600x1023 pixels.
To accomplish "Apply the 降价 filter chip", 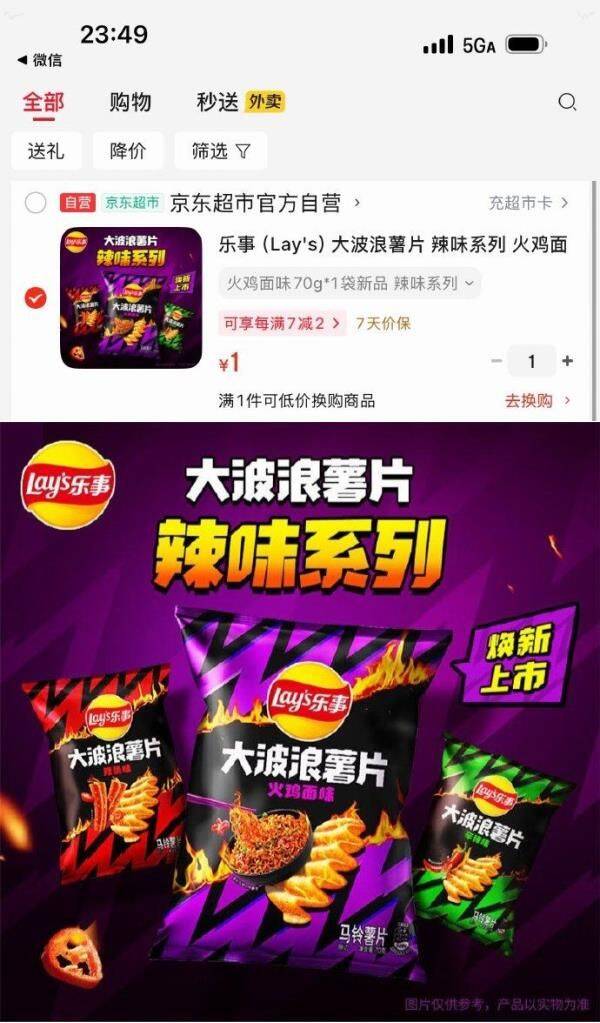I will pos(128,151).
